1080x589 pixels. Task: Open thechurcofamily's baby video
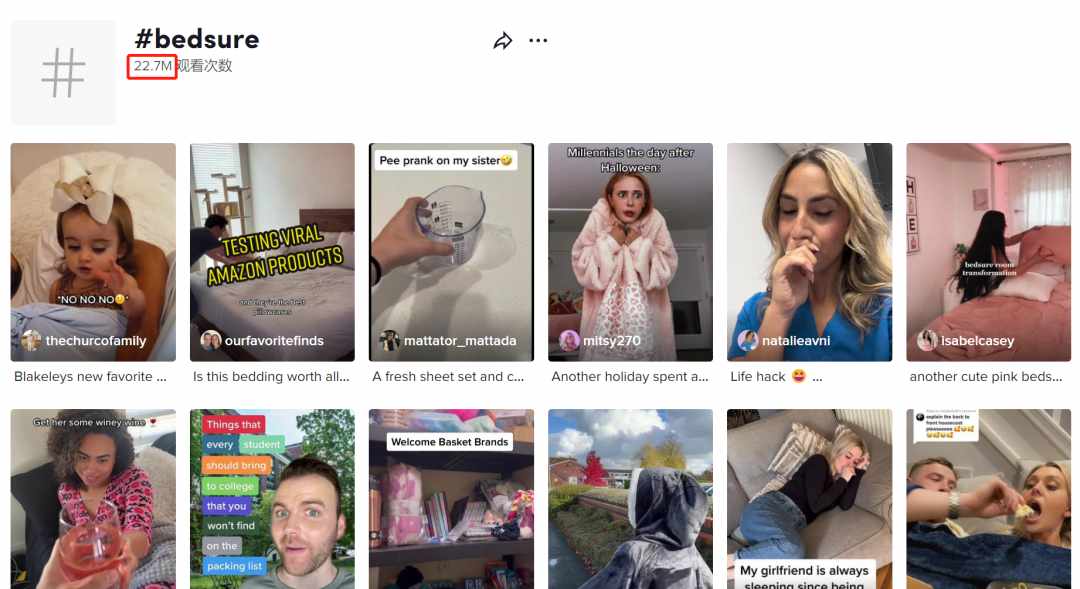point(93,250)
